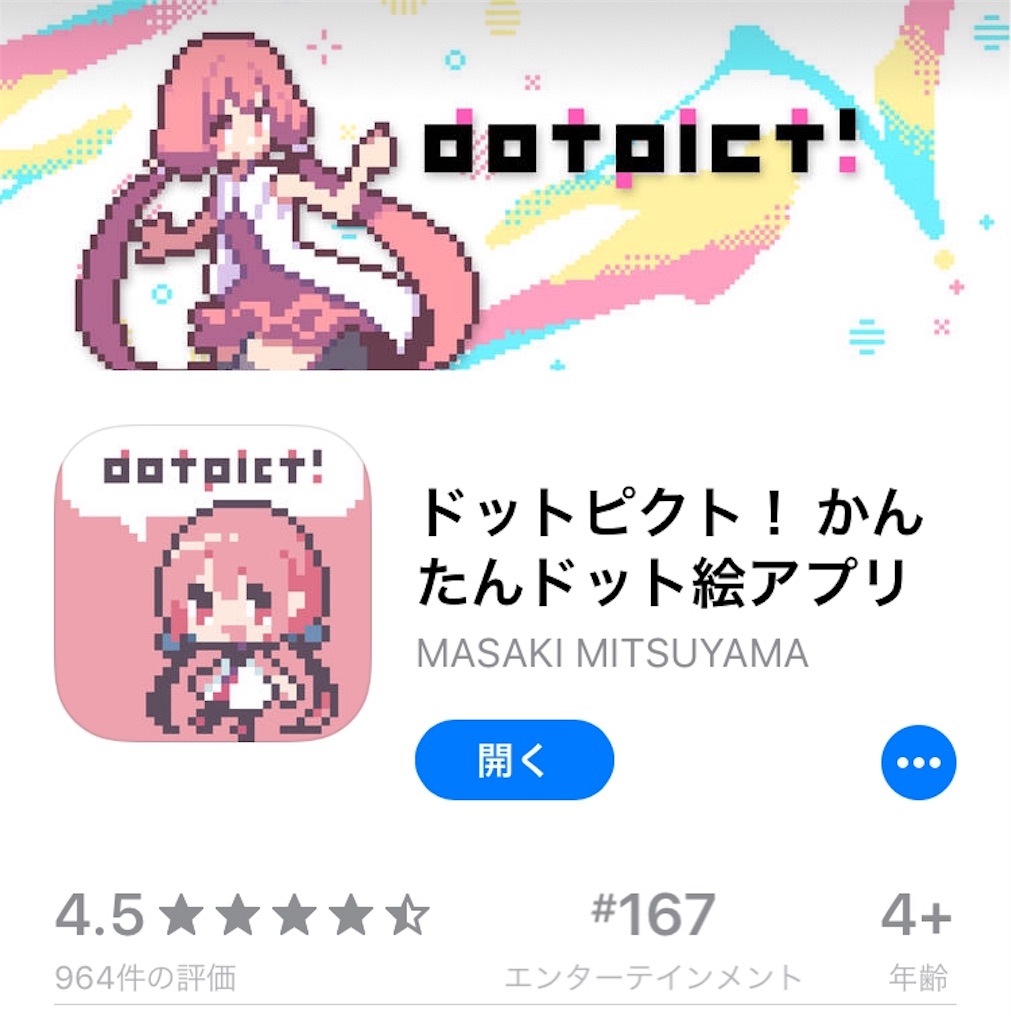The image size is (1011, 1024).
Task: Tap the blue 開く button
Action: [514, 761]
